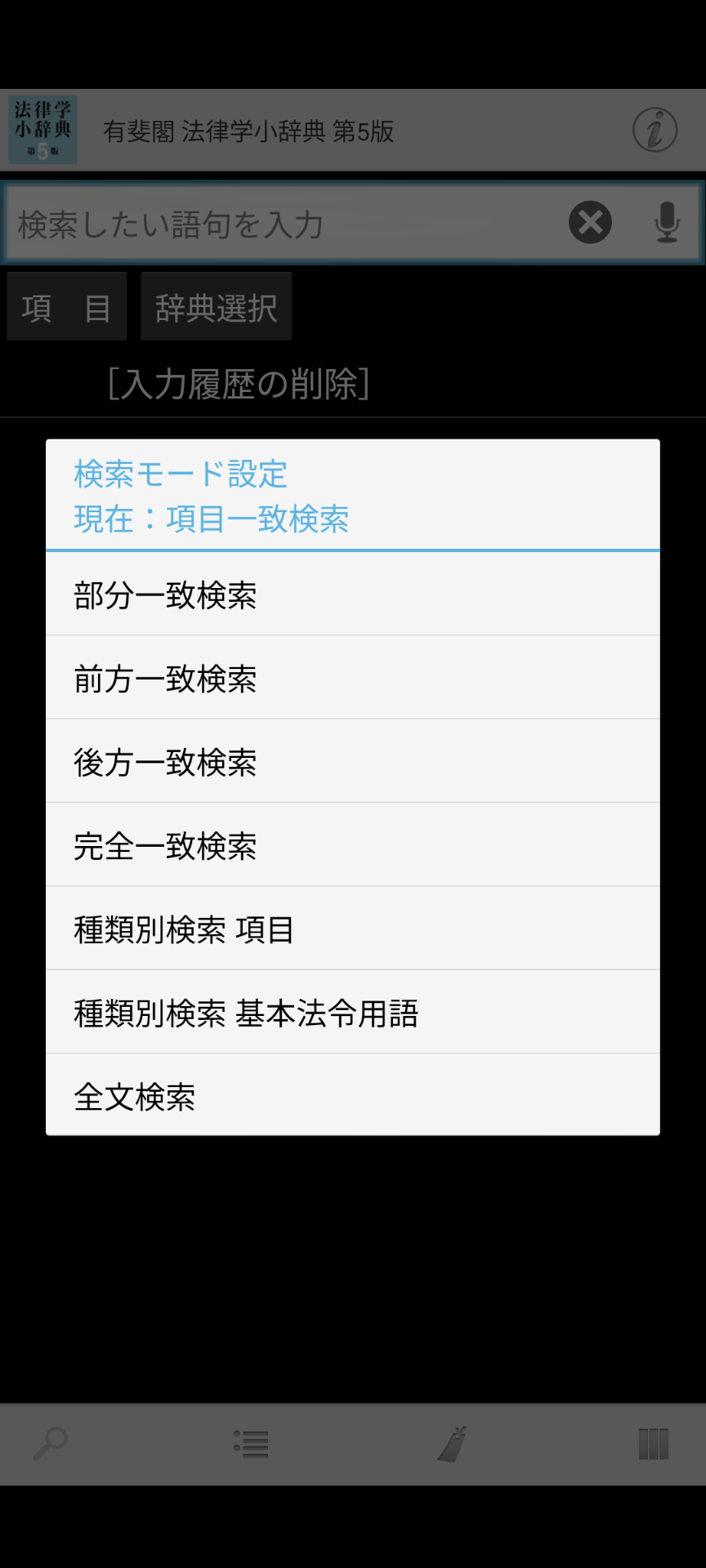The height and width of the screenshot is (1568, 706).
Task: Select 種類別検索 基本法令用語 option
Action: click(352, 1012)
